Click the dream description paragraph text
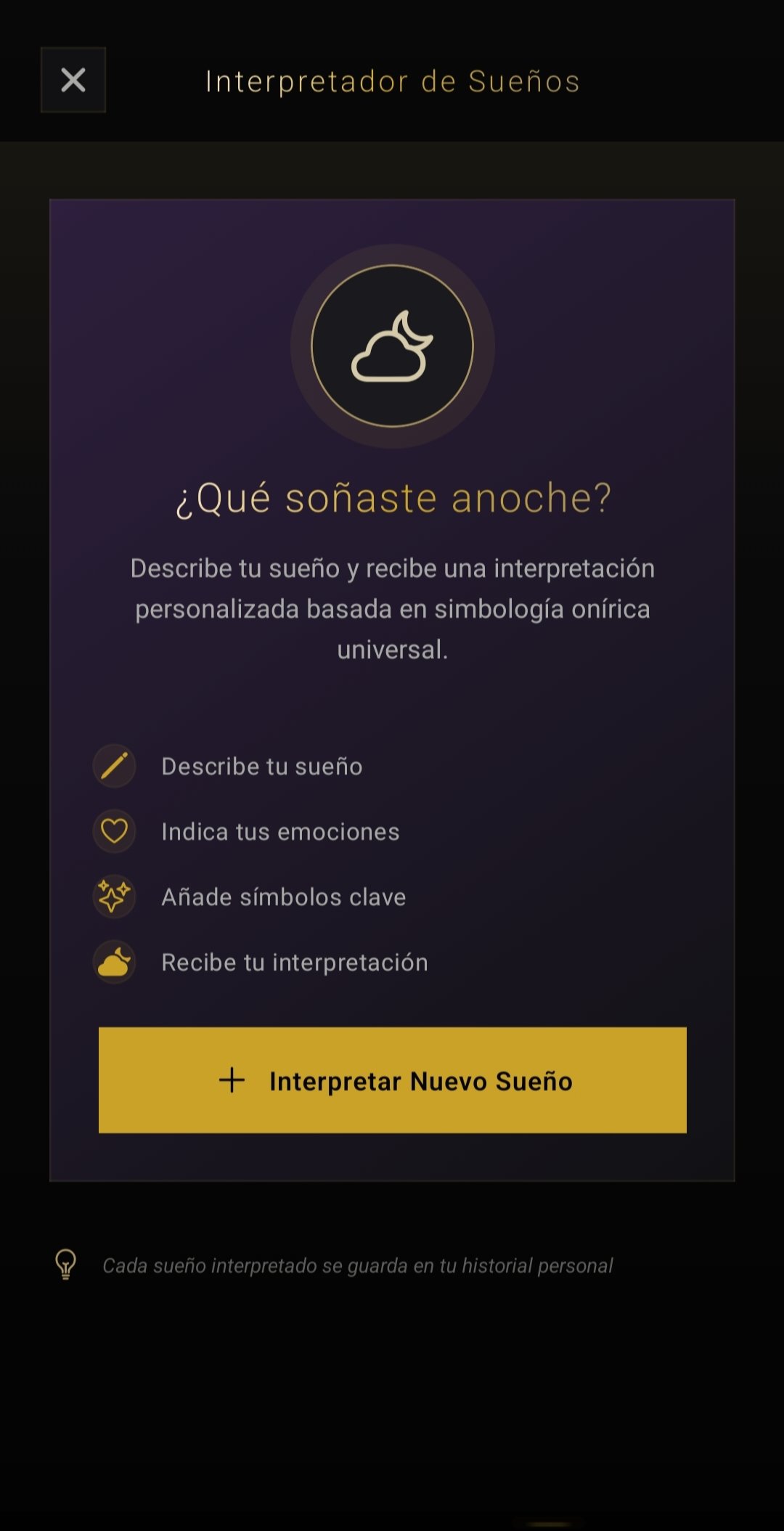This screenshot has height=1531, width=784. coord(392,608)
